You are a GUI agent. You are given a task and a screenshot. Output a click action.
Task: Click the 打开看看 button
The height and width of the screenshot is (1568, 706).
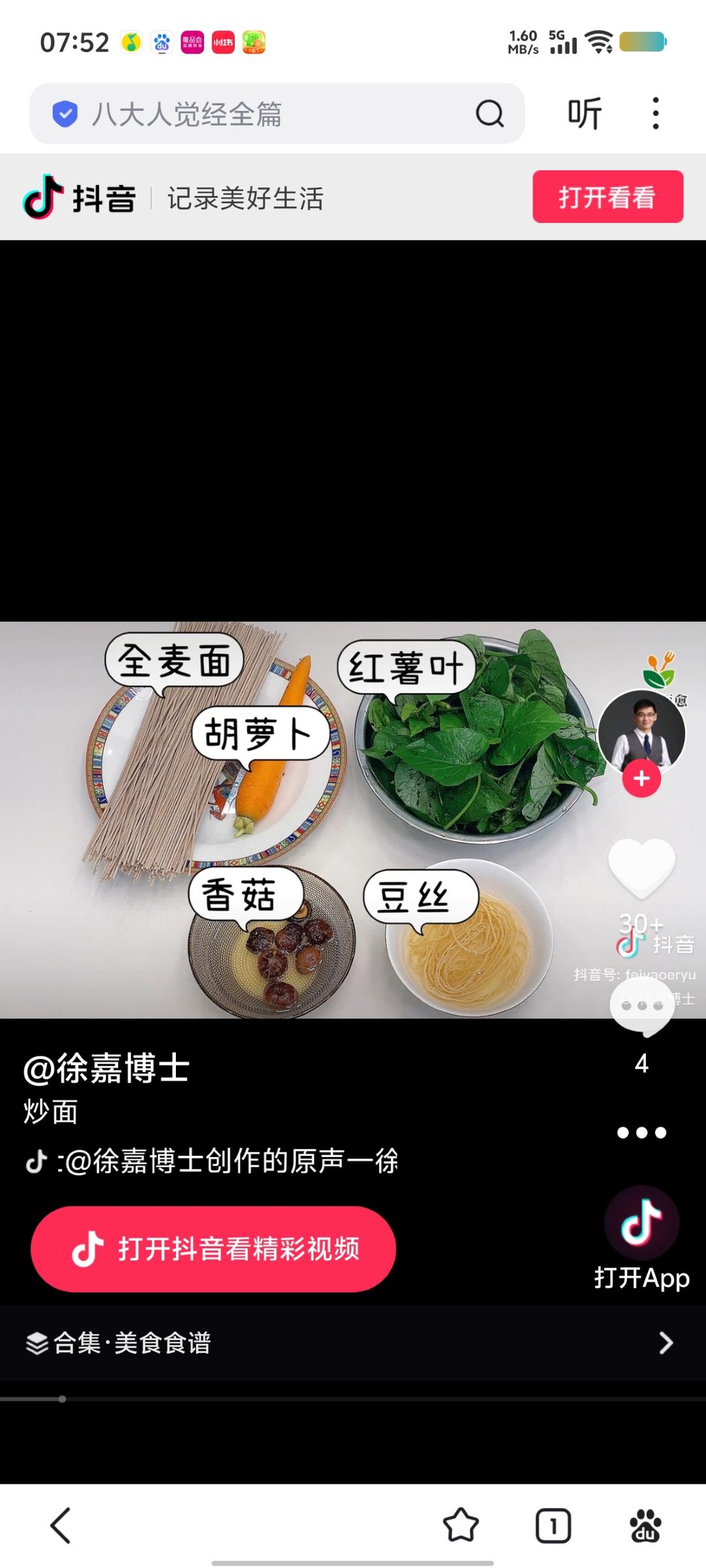point(607,197)
